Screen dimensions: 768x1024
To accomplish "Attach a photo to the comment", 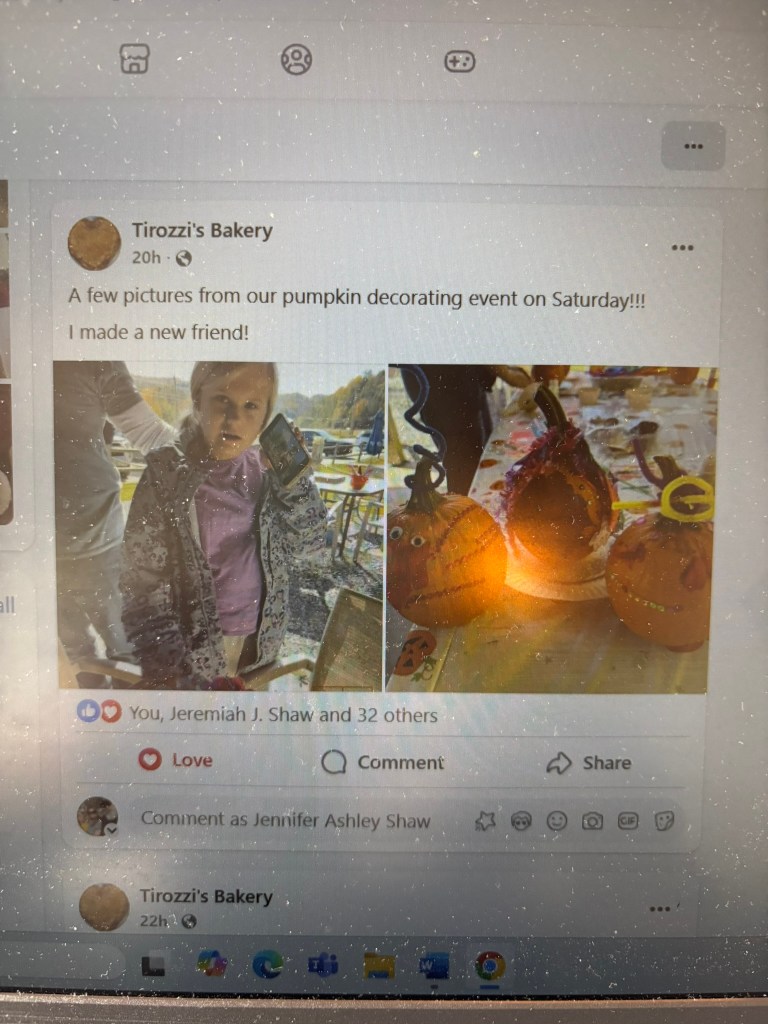I will pos(593,821).
